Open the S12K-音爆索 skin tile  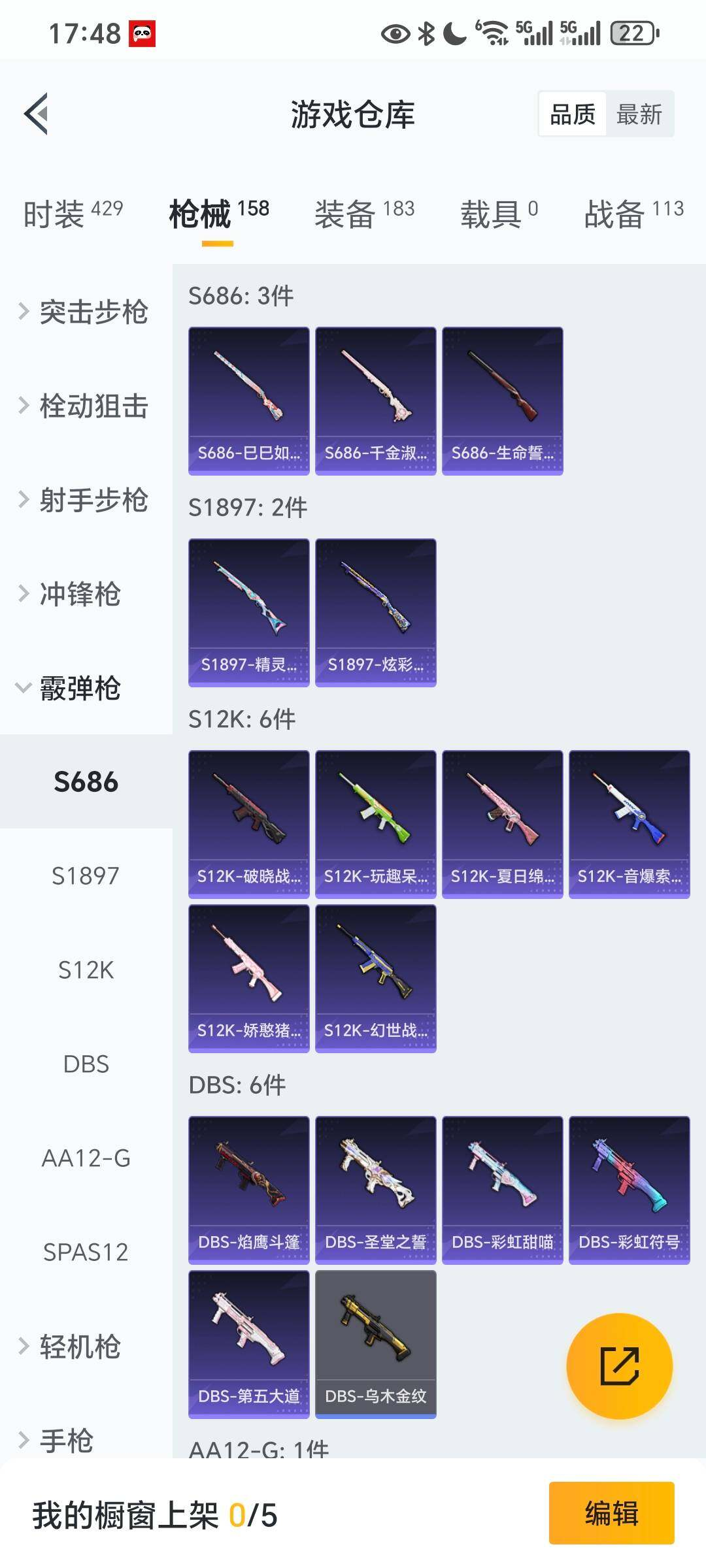coord(629,824)
